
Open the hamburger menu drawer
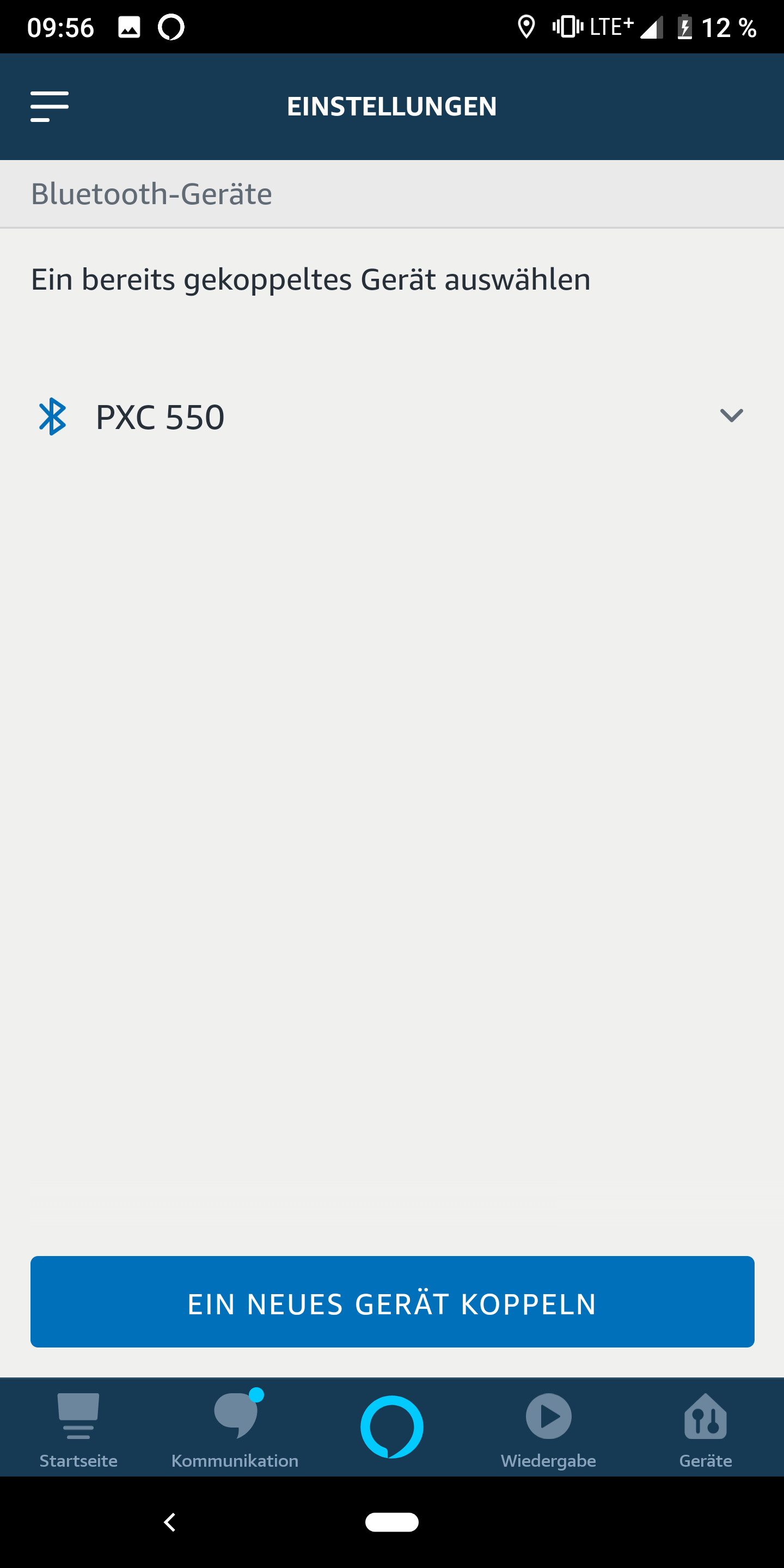coord(50,107)
